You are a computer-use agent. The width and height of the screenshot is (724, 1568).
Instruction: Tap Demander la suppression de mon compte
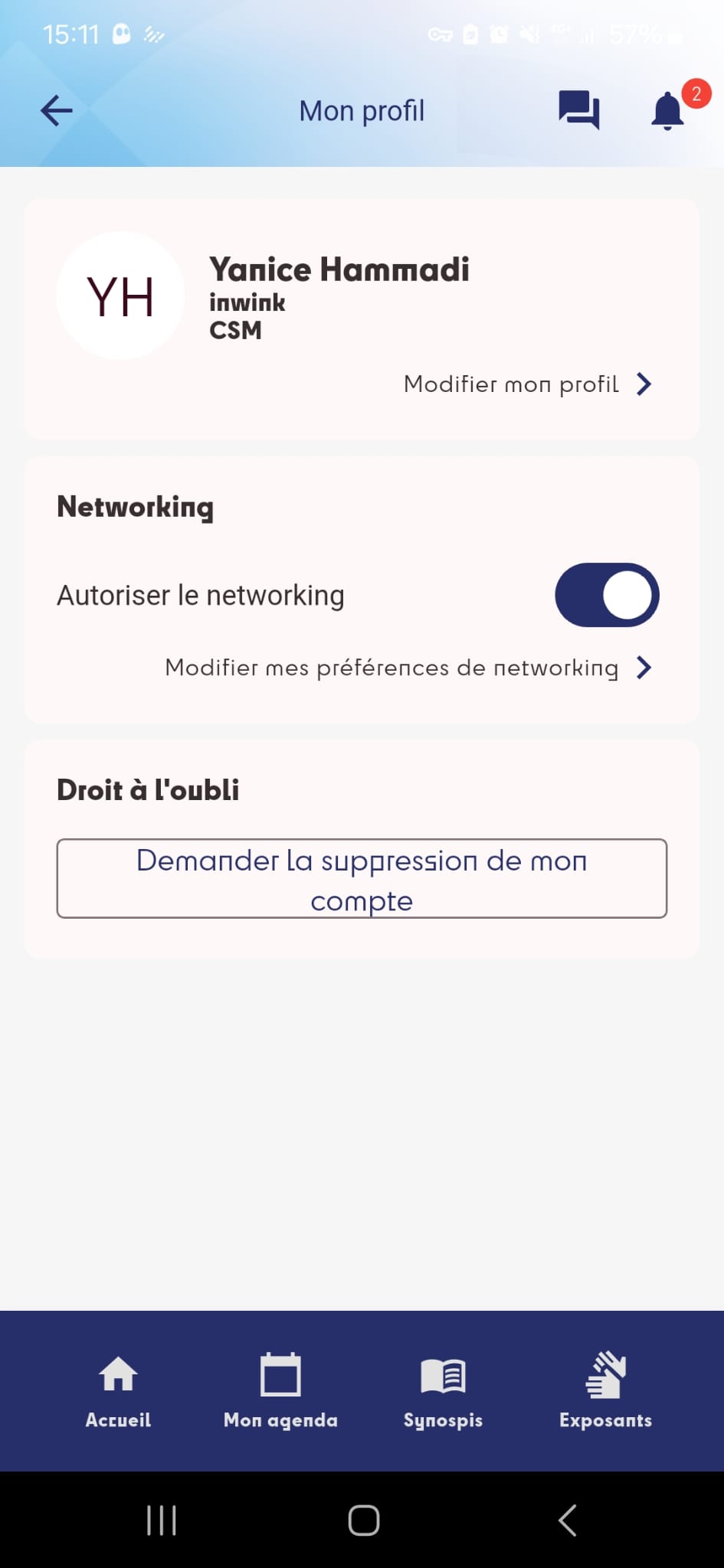pos(362,879)
